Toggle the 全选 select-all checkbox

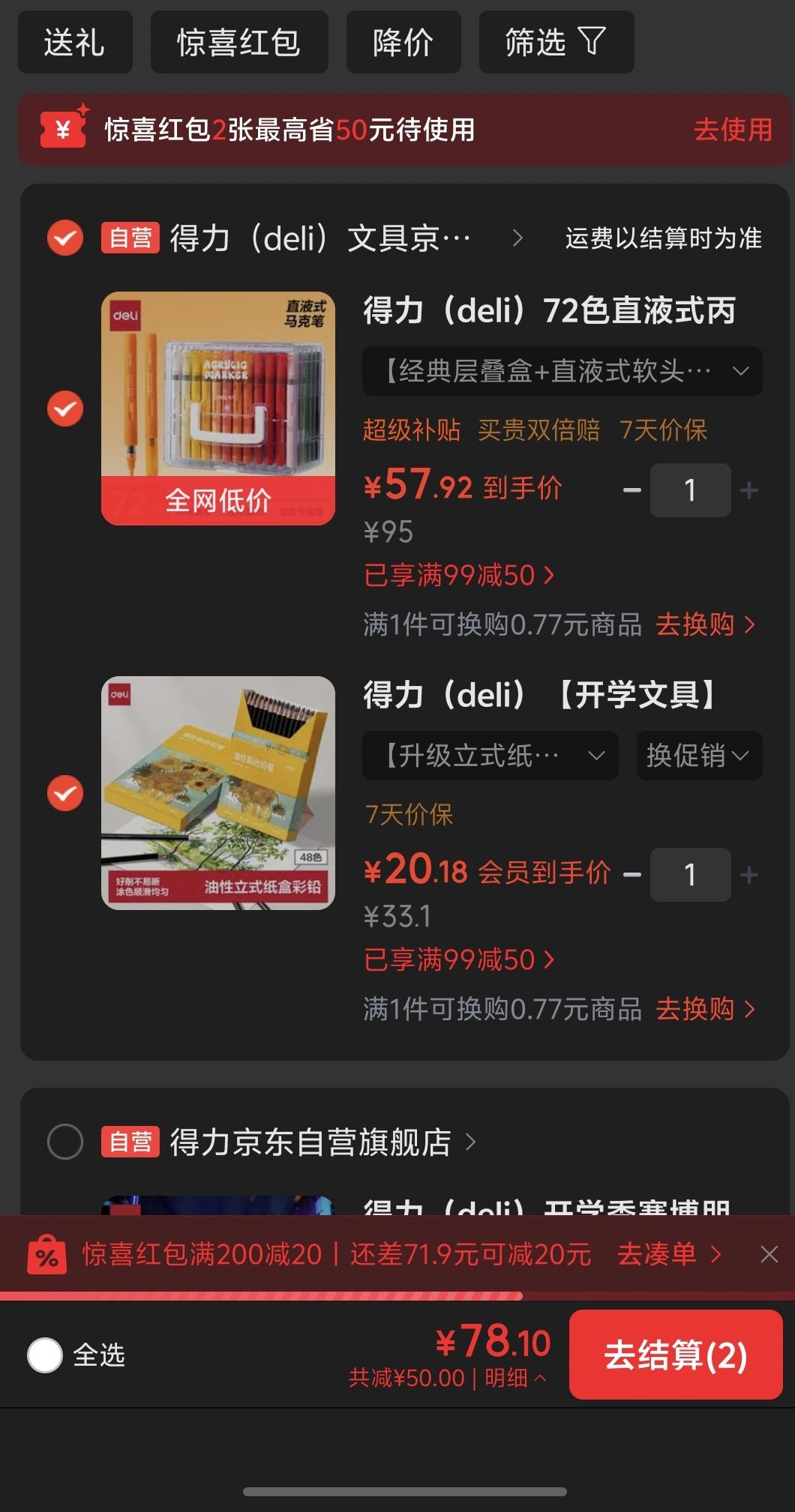[45, 1355]
